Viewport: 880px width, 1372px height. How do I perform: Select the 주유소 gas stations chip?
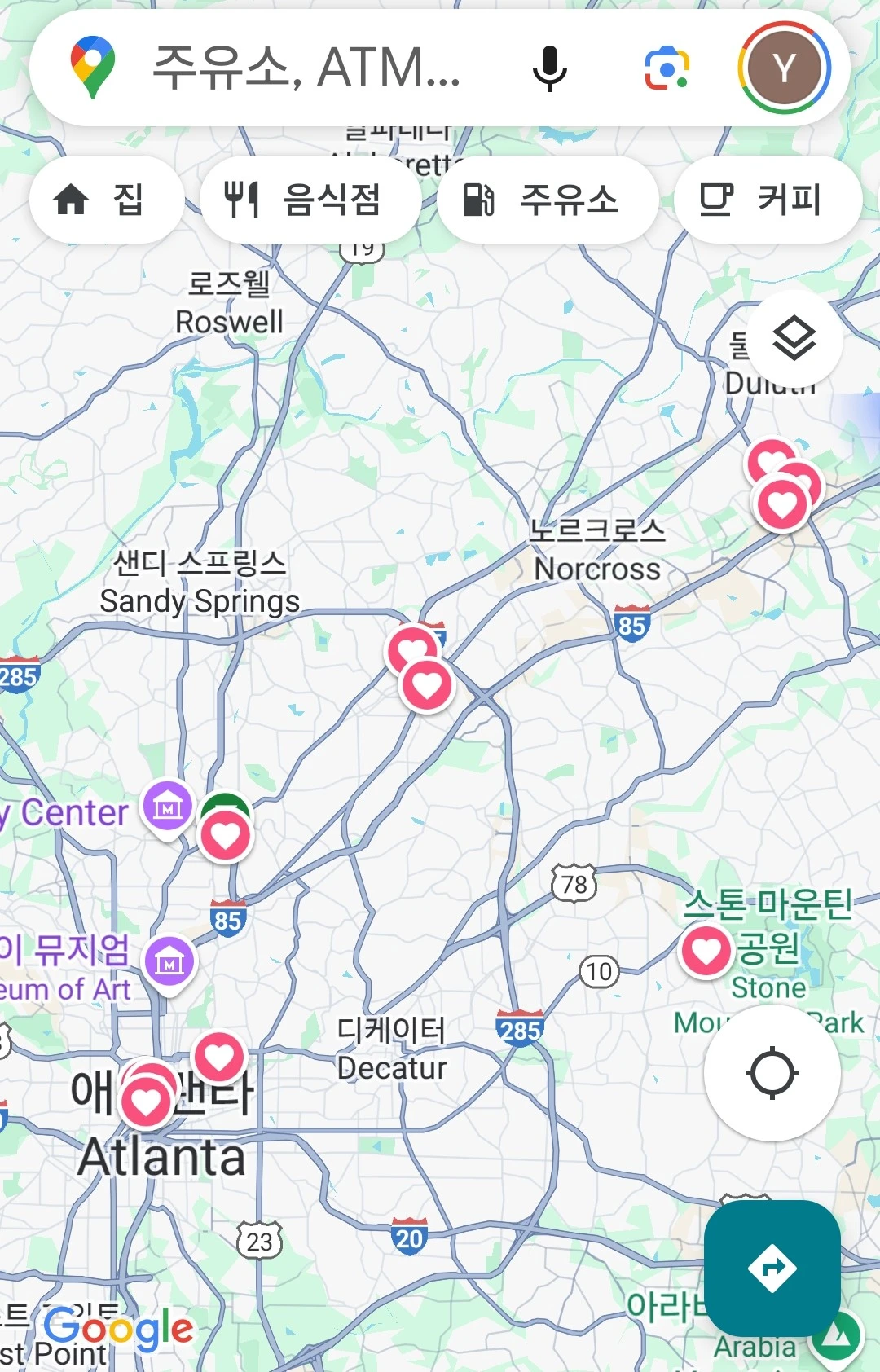(x=548, y=200)
